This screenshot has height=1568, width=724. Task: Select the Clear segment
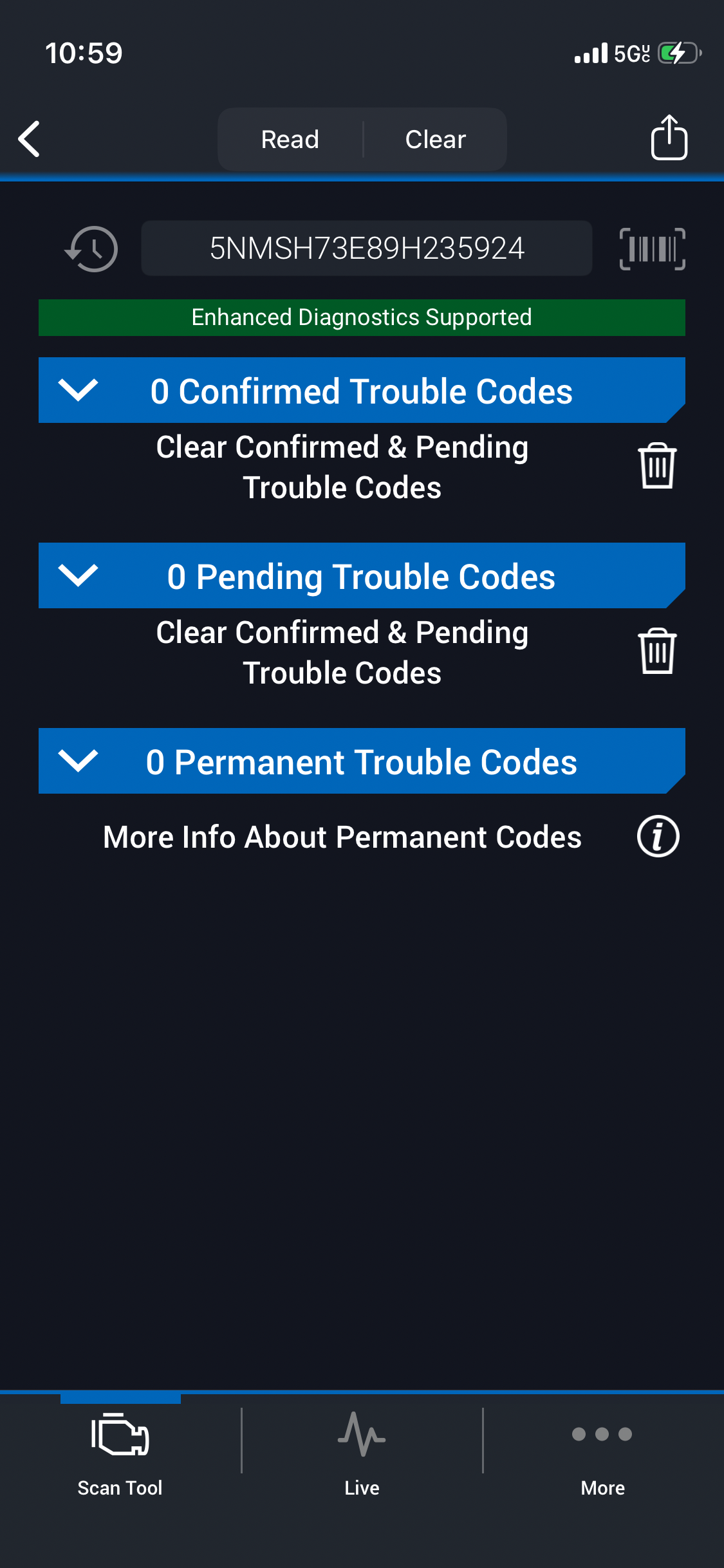point(436,139)
